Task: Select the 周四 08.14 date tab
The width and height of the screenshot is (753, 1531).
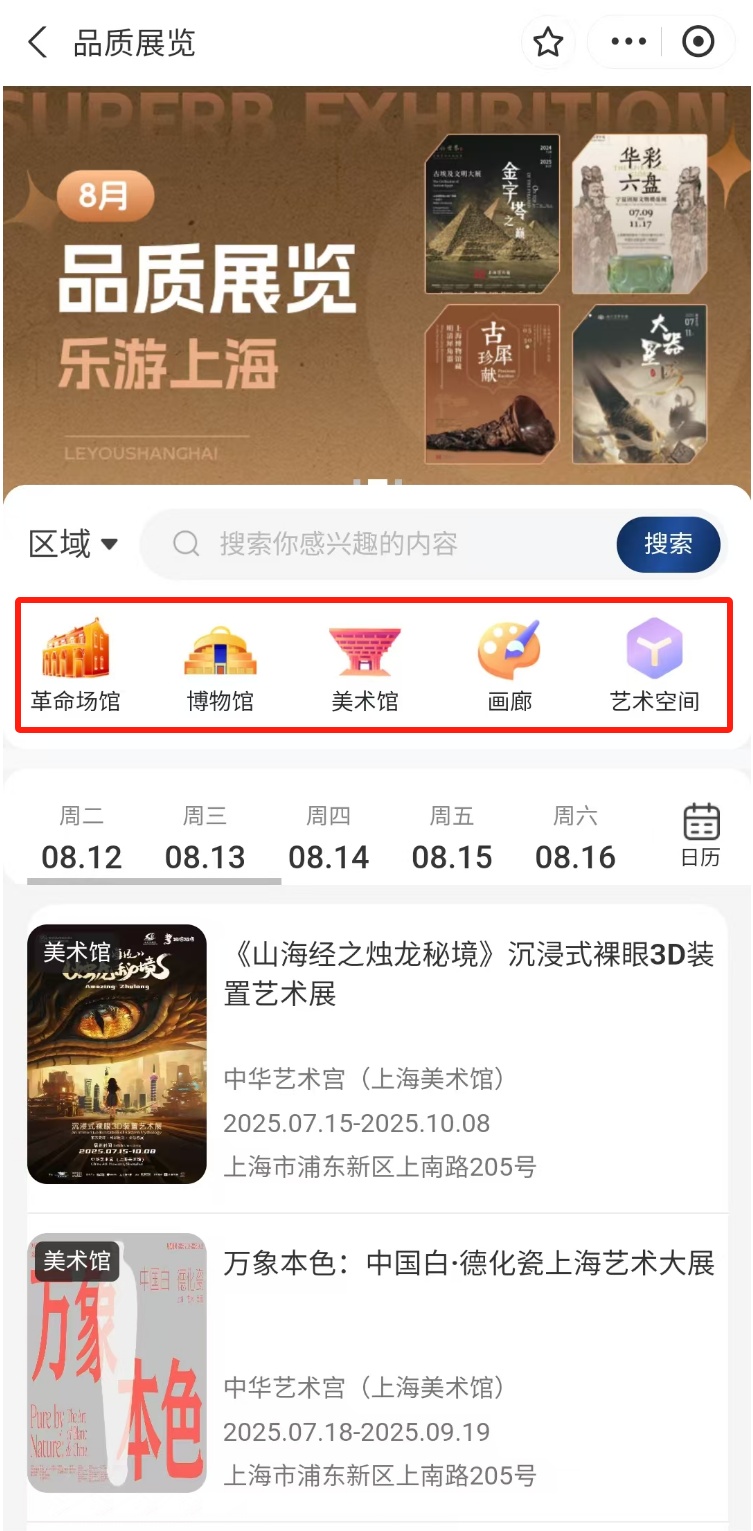Action: point(329,840)
